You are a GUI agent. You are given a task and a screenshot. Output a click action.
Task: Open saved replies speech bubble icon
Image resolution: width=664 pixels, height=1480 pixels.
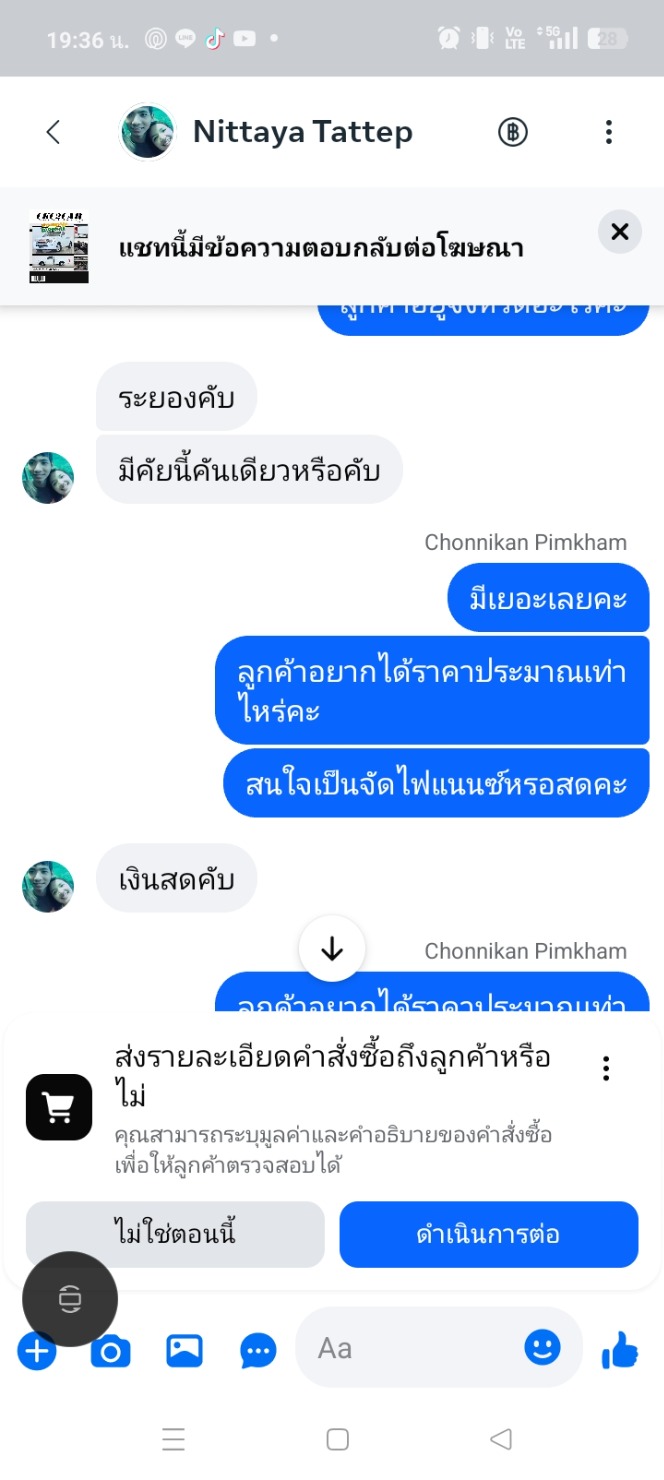pyautogui.click(x=259, y=1352)
